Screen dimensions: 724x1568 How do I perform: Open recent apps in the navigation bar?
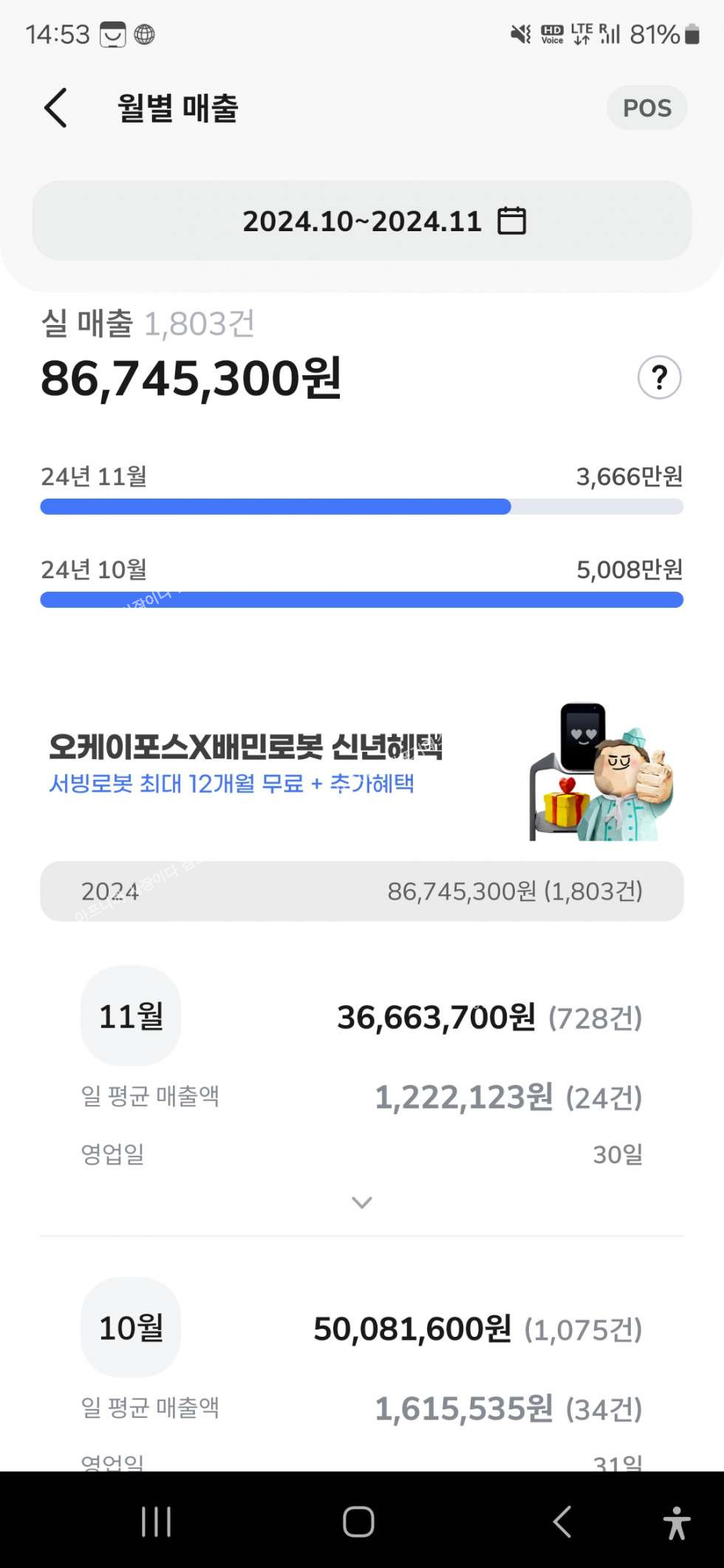[x=156, y=1521]
